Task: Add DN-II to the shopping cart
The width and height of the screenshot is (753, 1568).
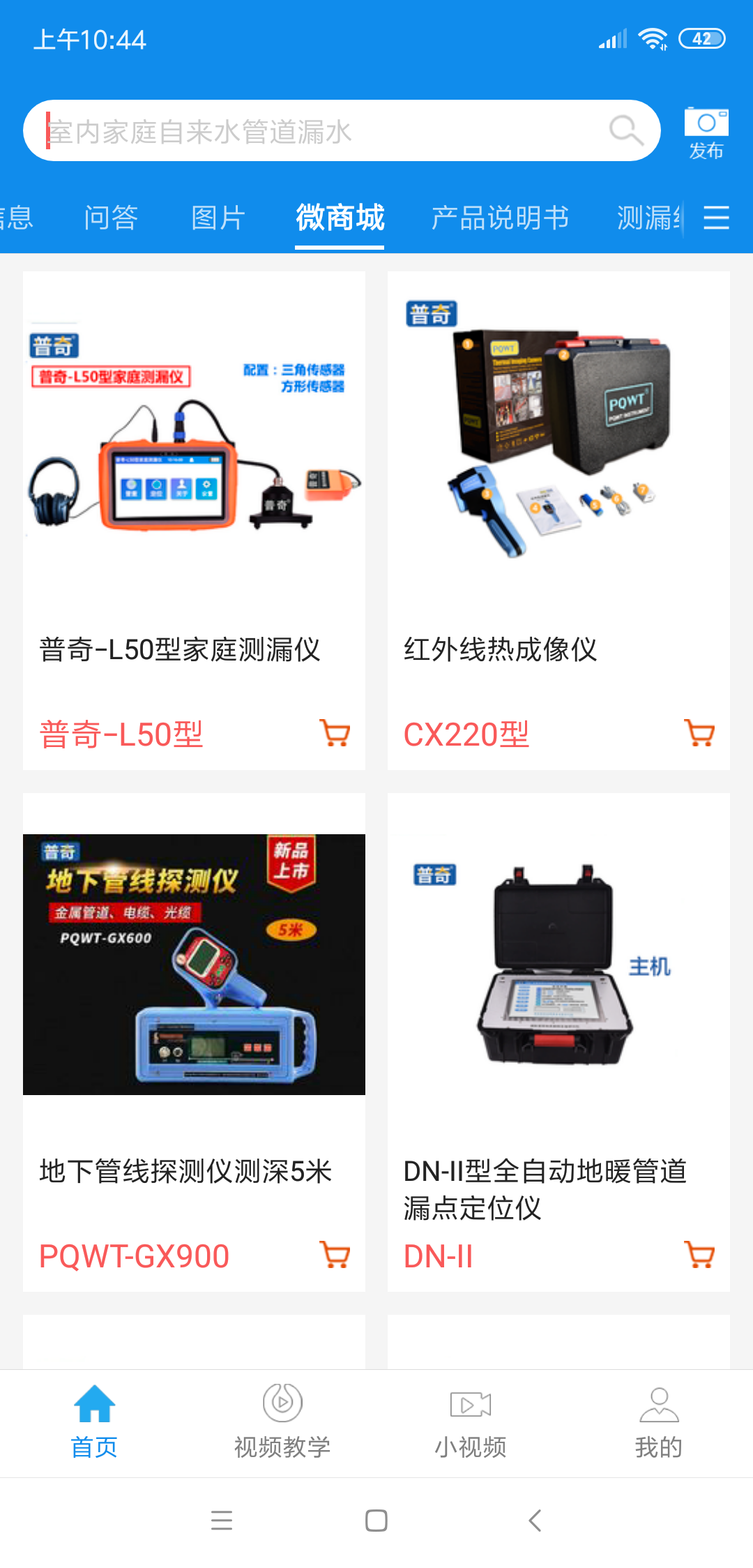Action: coord(699,1255)
